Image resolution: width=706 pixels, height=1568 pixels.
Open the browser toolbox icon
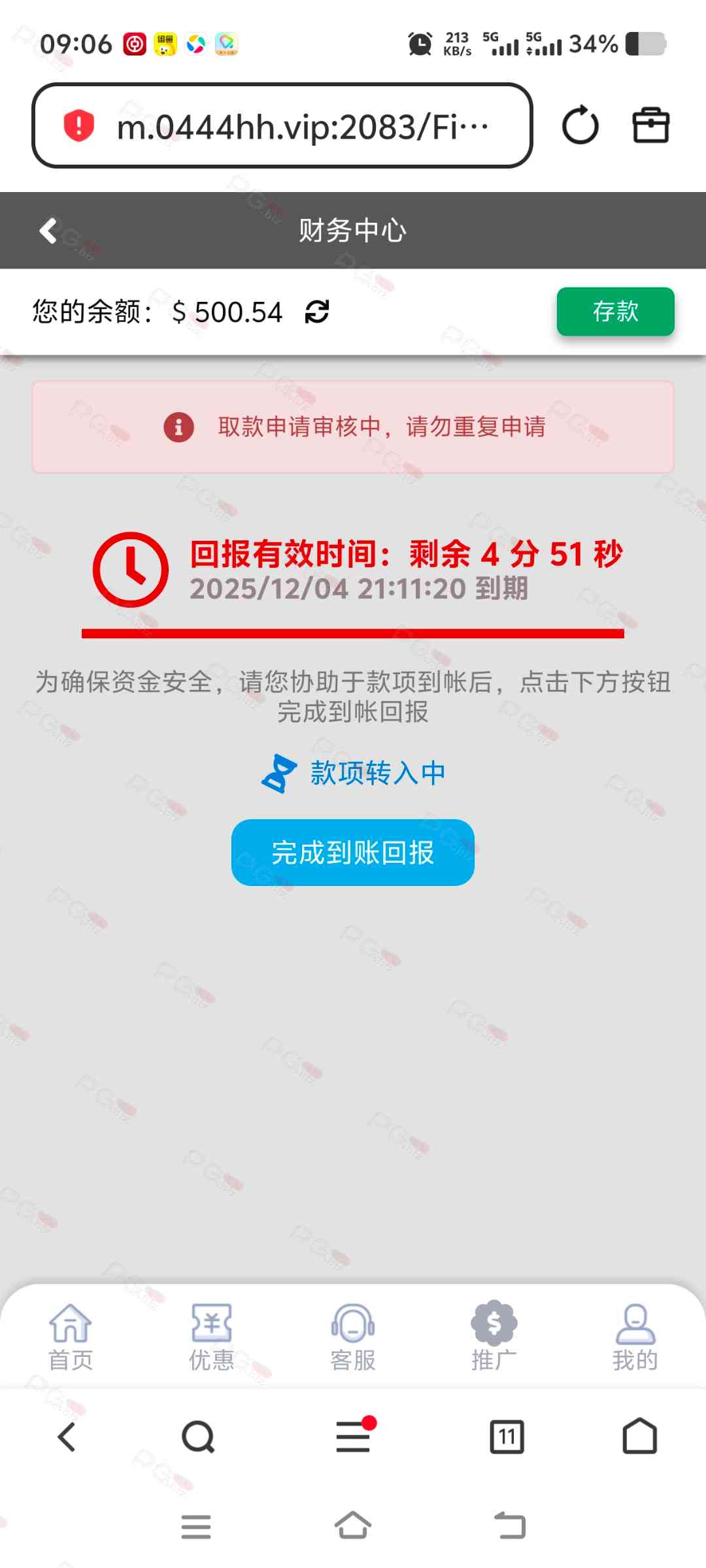[x=651, y=125]
